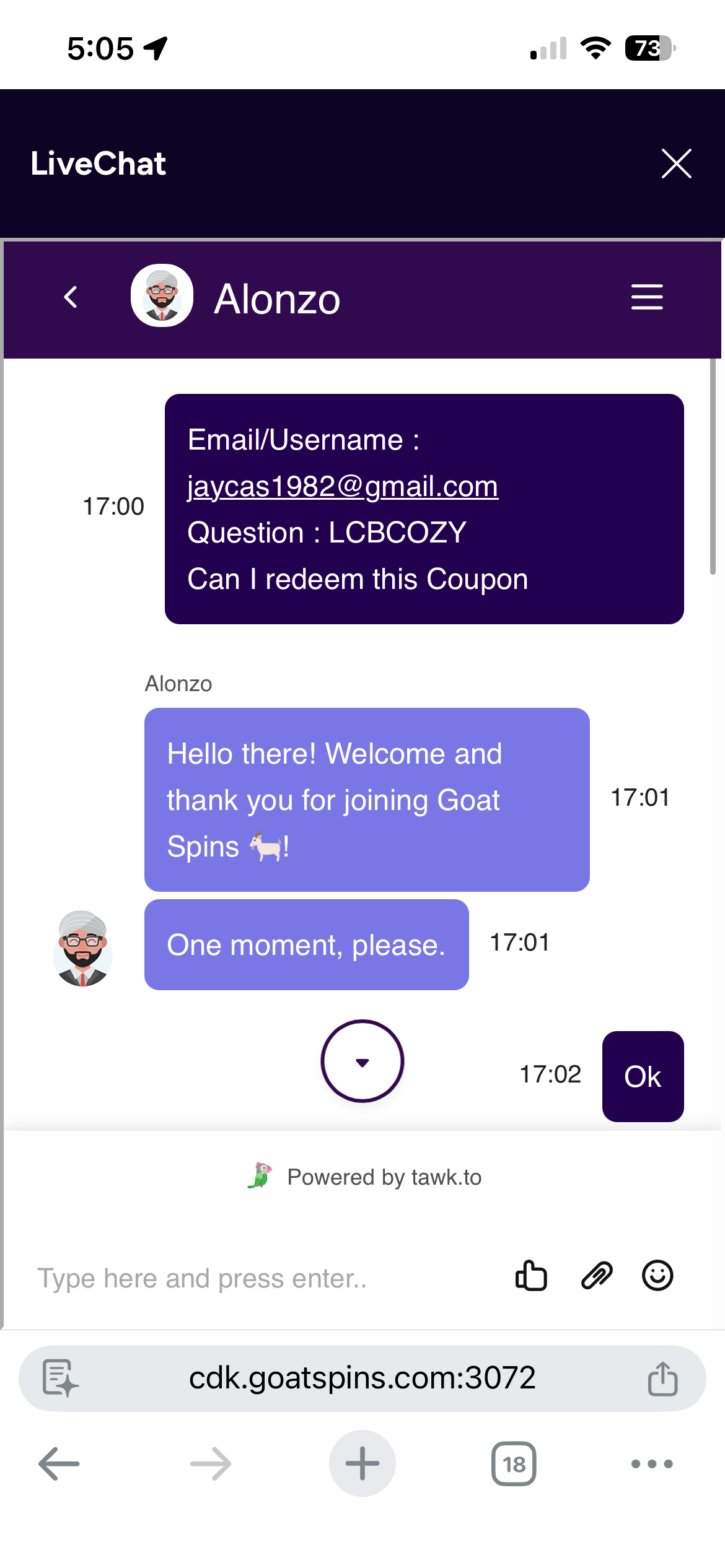Open the page reader tools icon

pyautogui.click(x=60, y=1378)
